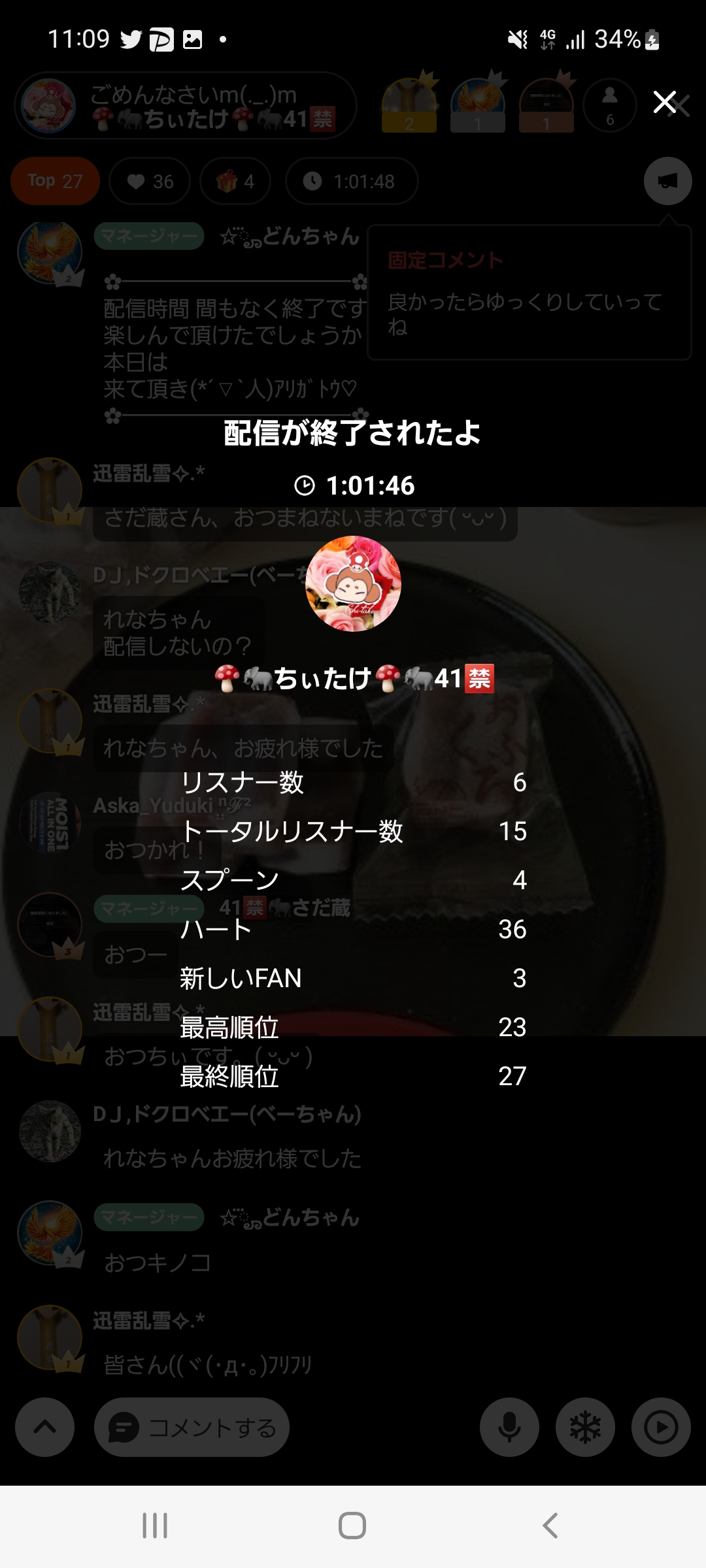Tap ちぃたけ's monkey profile avatar
The width and height of the screenshot is (706, 1568).
click(x=352, y=585)
